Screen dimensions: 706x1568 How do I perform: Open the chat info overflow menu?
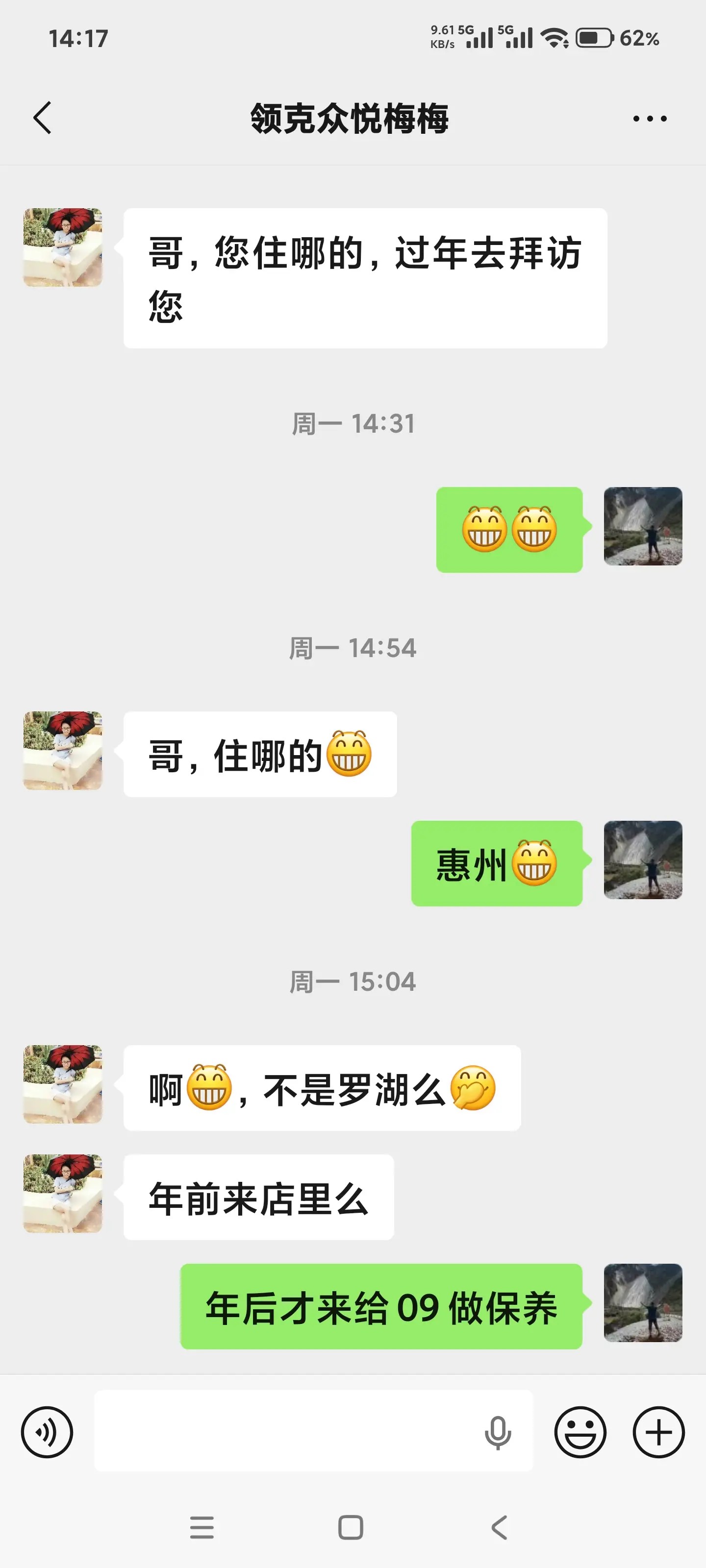[x=649, y=119]
